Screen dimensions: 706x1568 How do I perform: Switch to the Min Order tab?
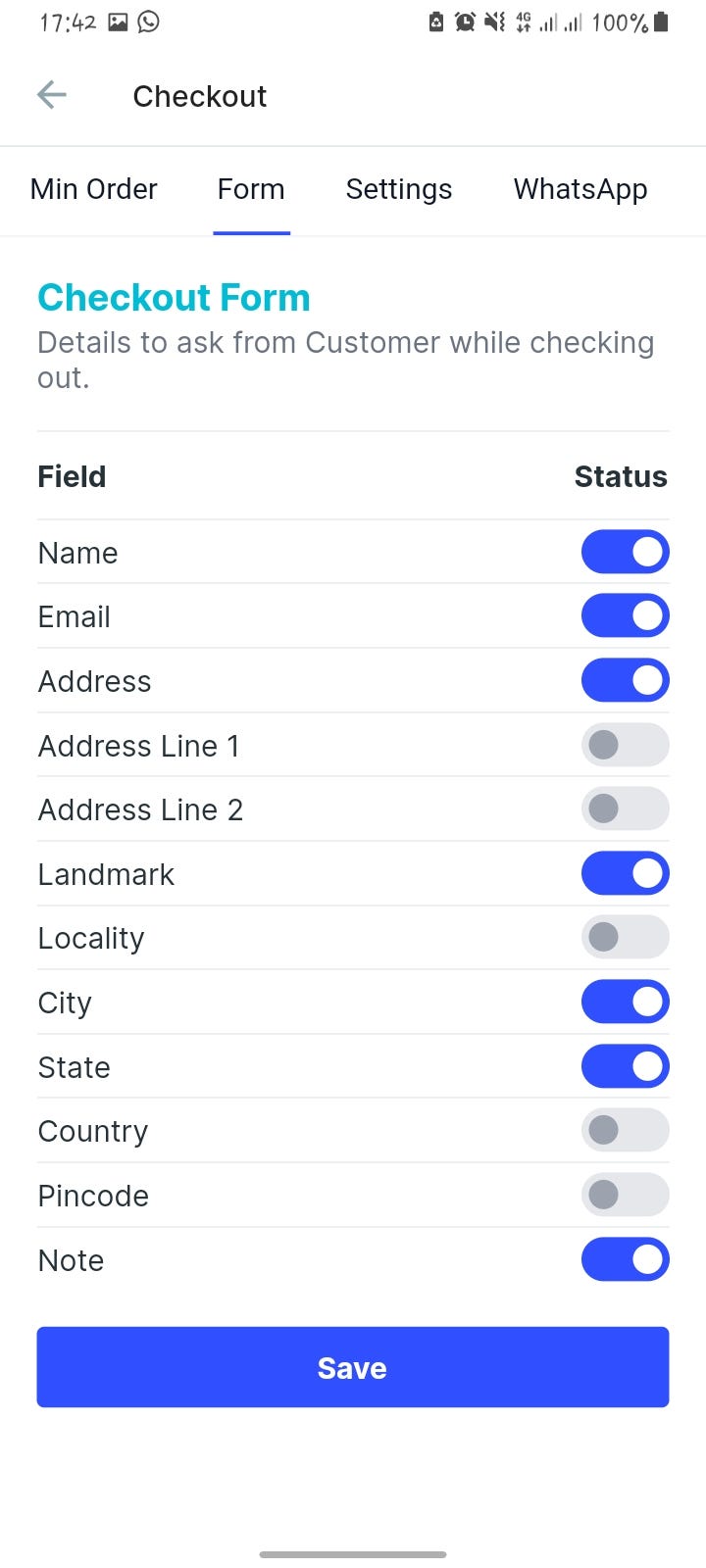click(94, 189)
